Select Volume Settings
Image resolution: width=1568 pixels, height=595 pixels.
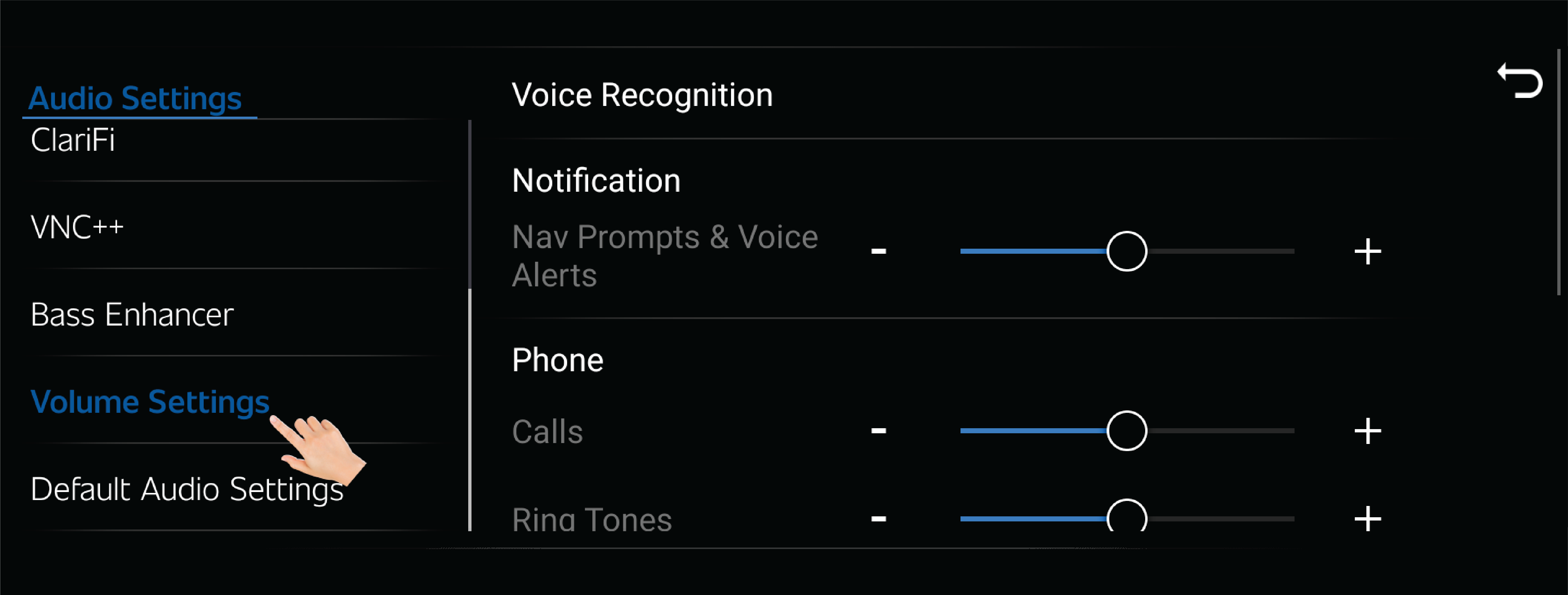click(x=150, y=402)
